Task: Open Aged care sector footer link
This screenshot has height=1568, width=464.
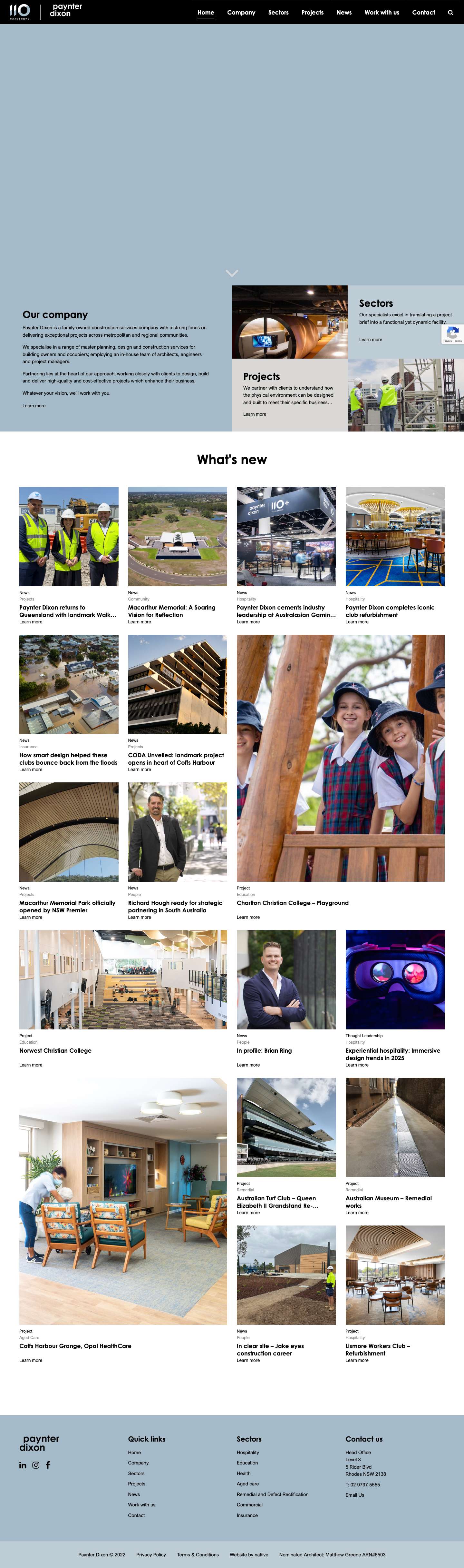Action: (247, 1484)
